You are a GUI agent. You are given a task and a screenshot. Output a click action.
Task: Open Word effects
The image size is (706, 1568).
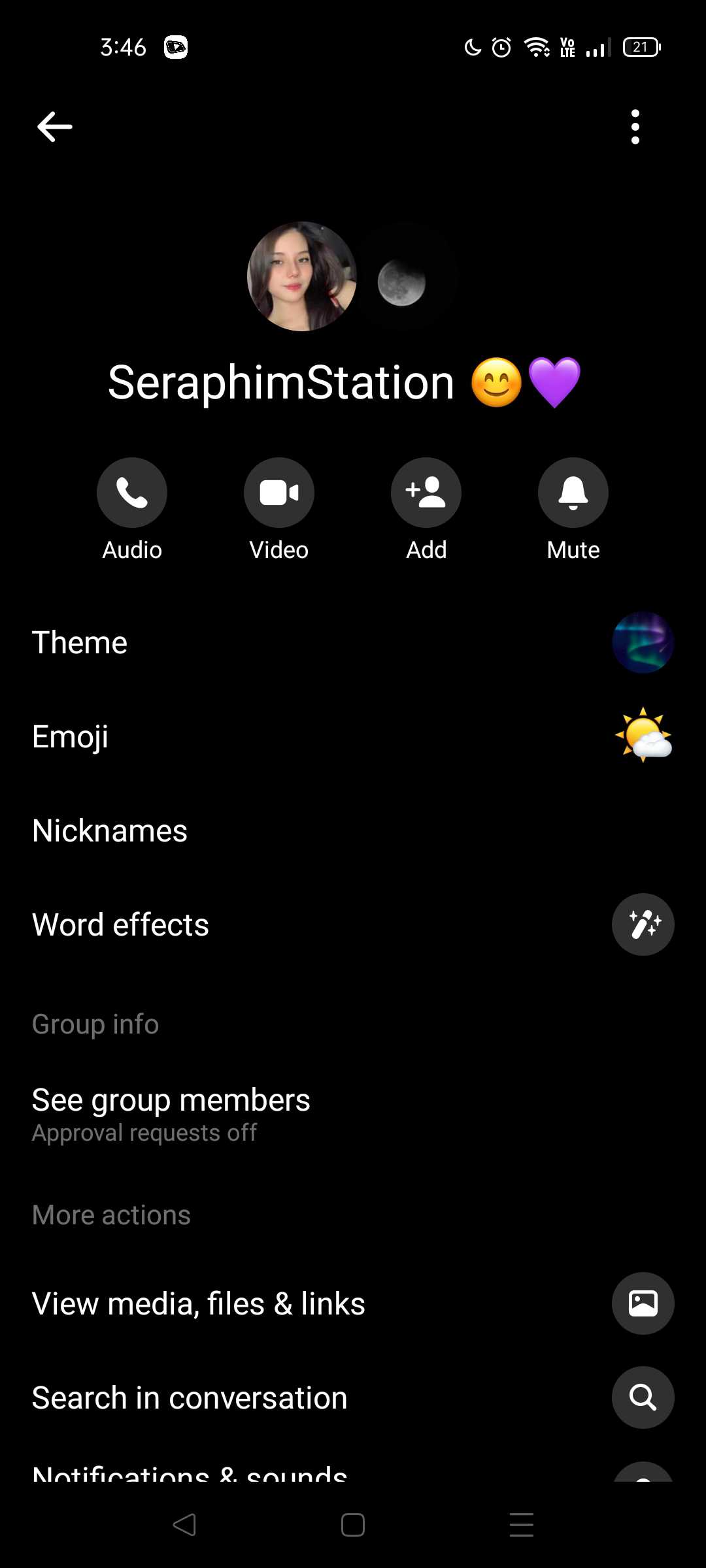353,925
